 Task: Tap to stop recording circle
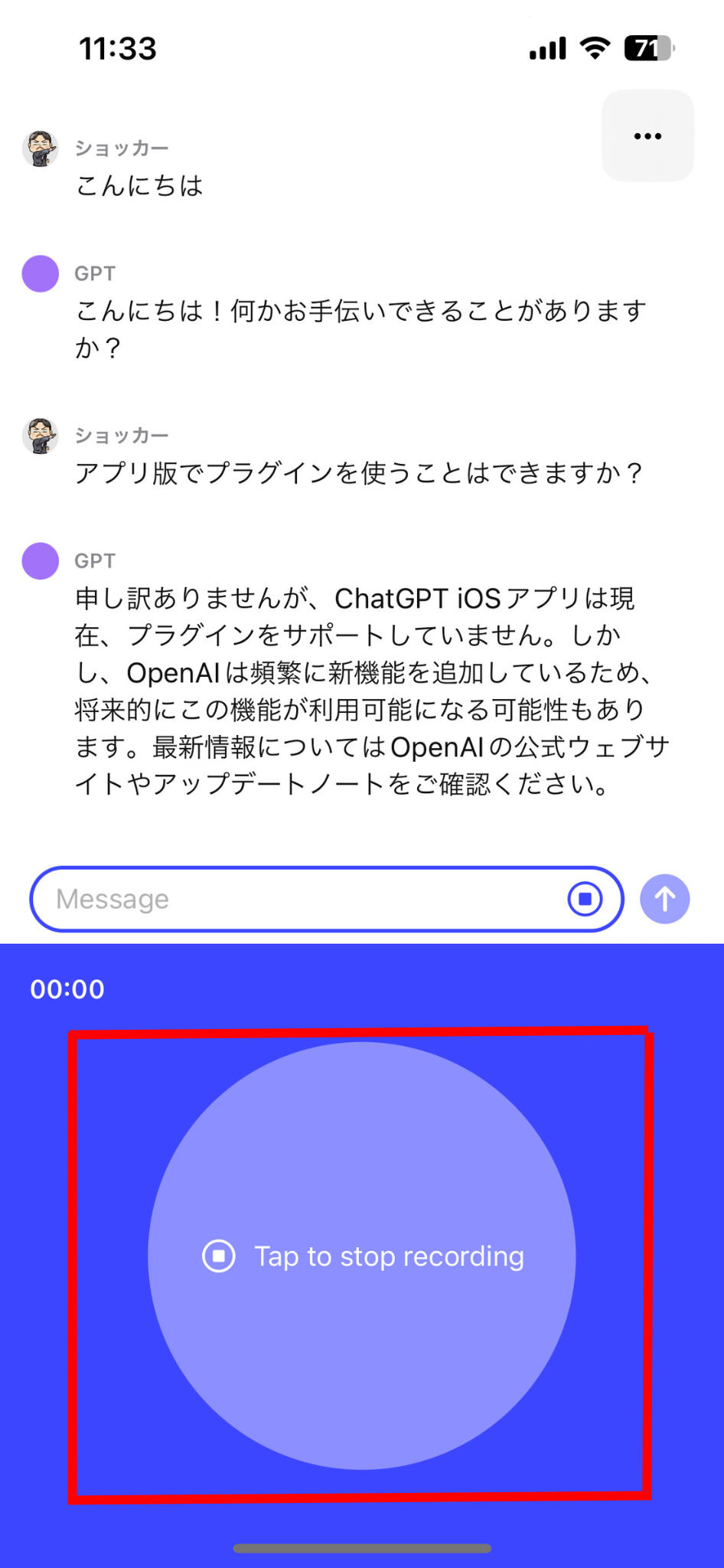[362, 1256]
